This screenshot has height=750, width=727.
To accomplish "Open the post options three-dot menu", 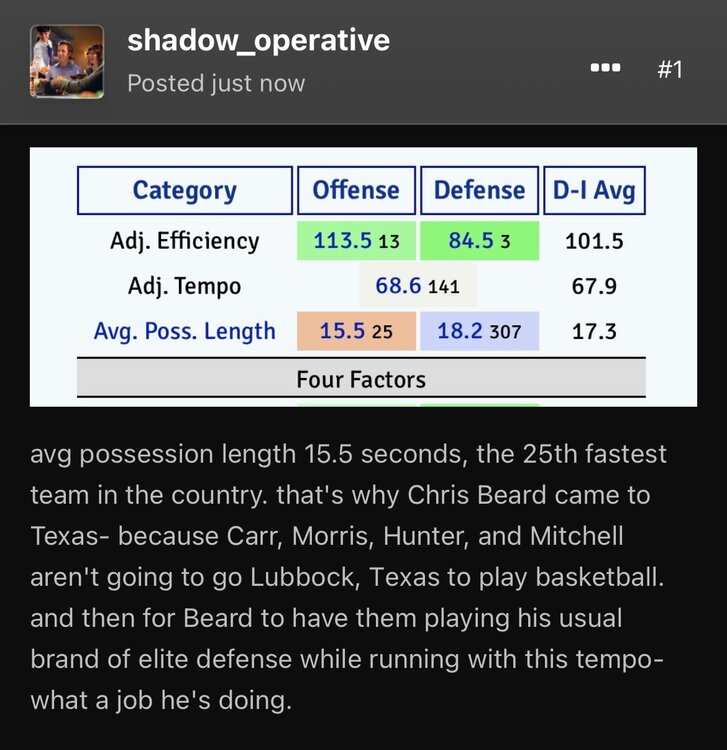I will [x=605, y=69].
